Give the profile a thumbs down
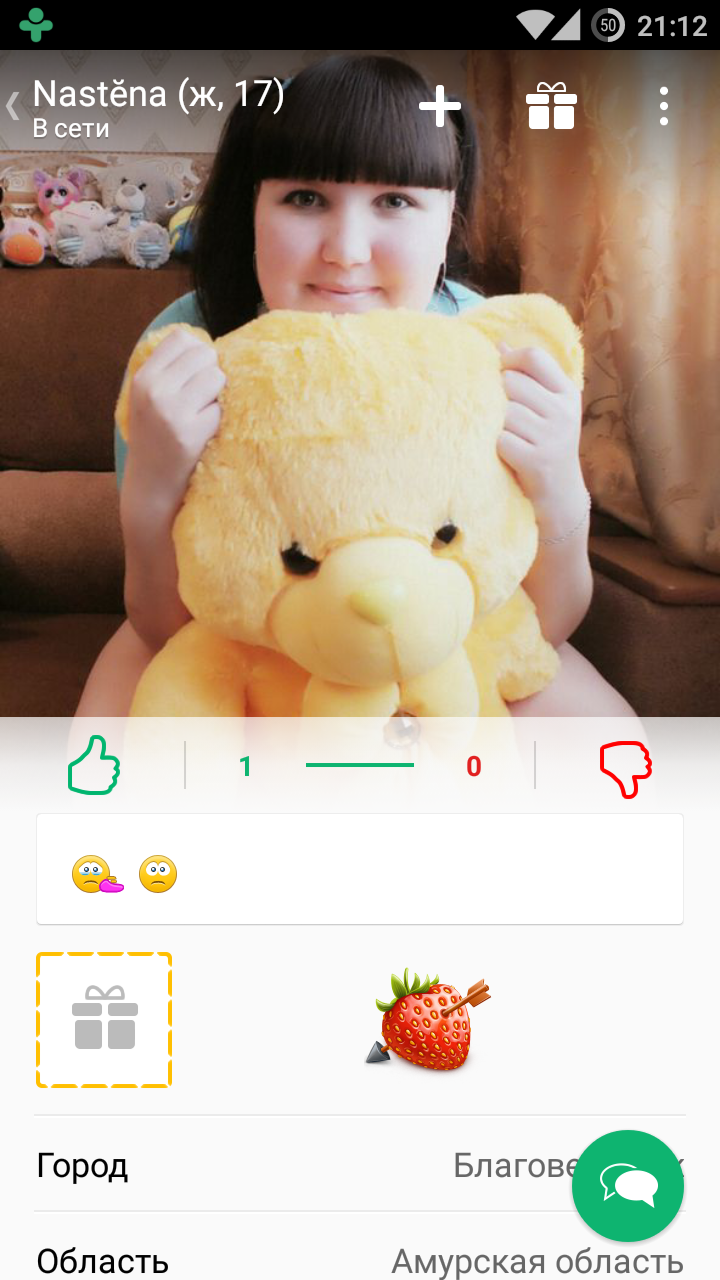The image size is (720, 1280). pos(625,770)
